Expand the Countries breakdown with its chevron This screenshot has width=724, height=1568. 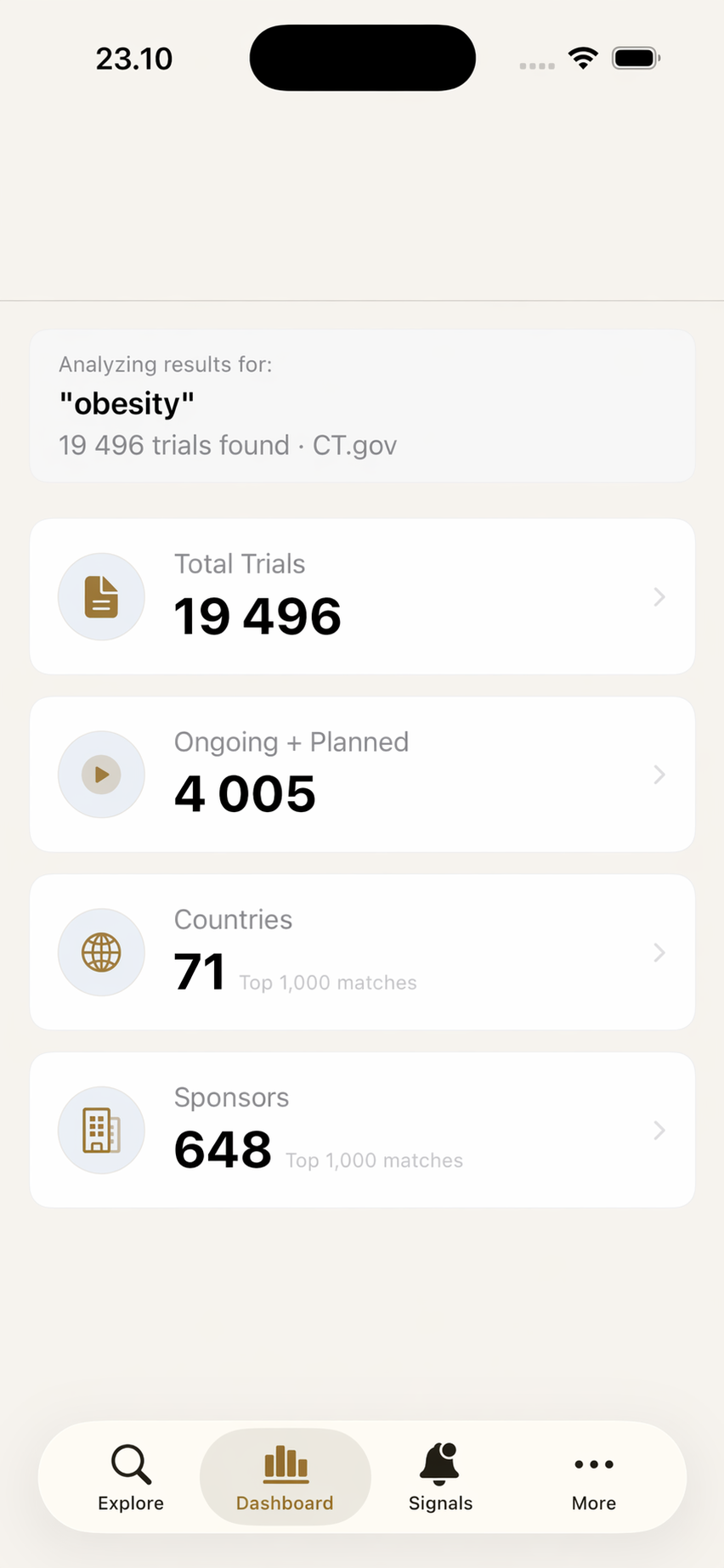[x=659, y=952]
